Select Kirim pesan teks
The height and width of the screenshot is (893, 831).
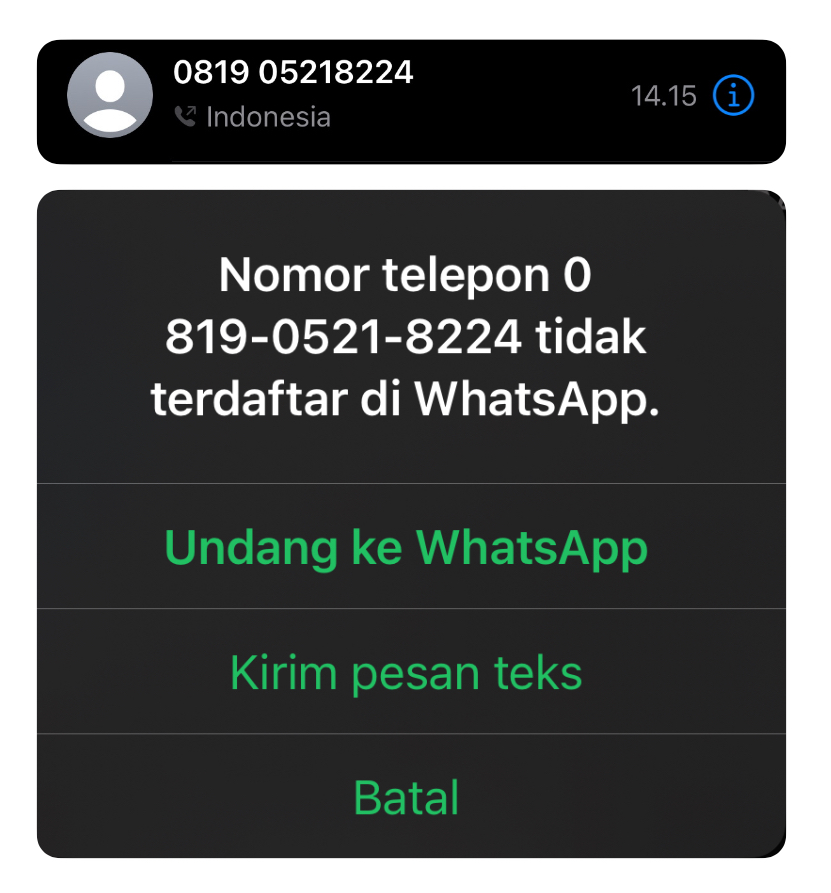pos(406,672)
